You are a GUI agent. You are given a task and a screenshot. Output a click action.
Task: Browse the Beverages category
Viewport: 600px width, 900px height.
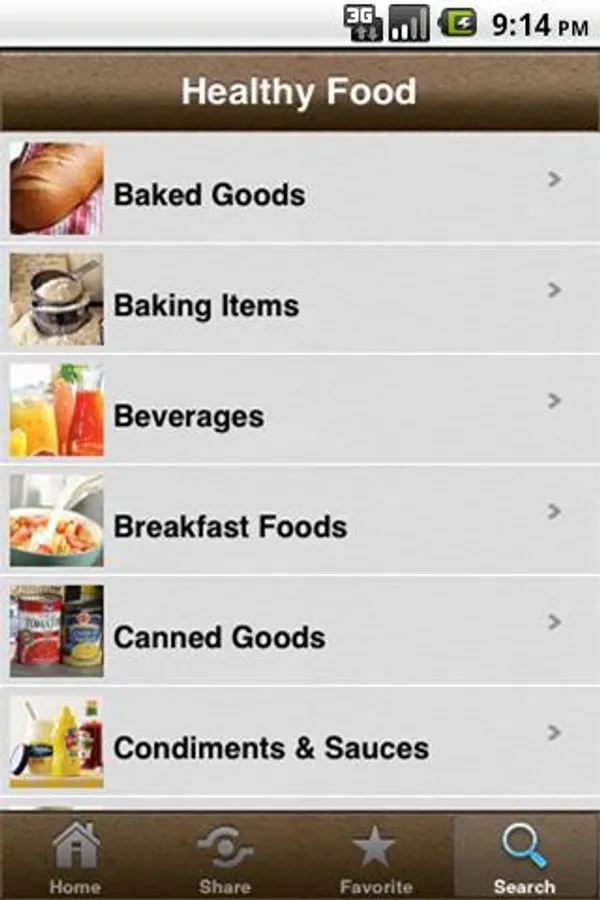[300, 411]
